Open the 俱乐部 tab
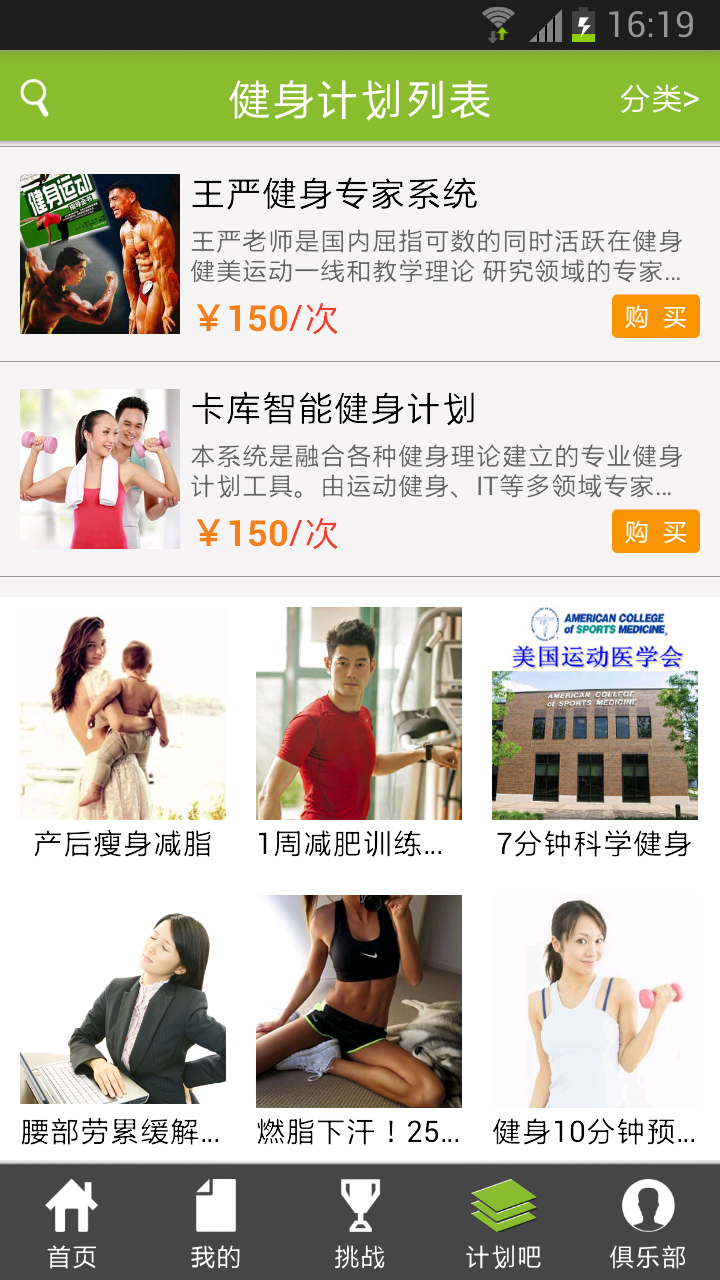 [x=648, y=1222]
